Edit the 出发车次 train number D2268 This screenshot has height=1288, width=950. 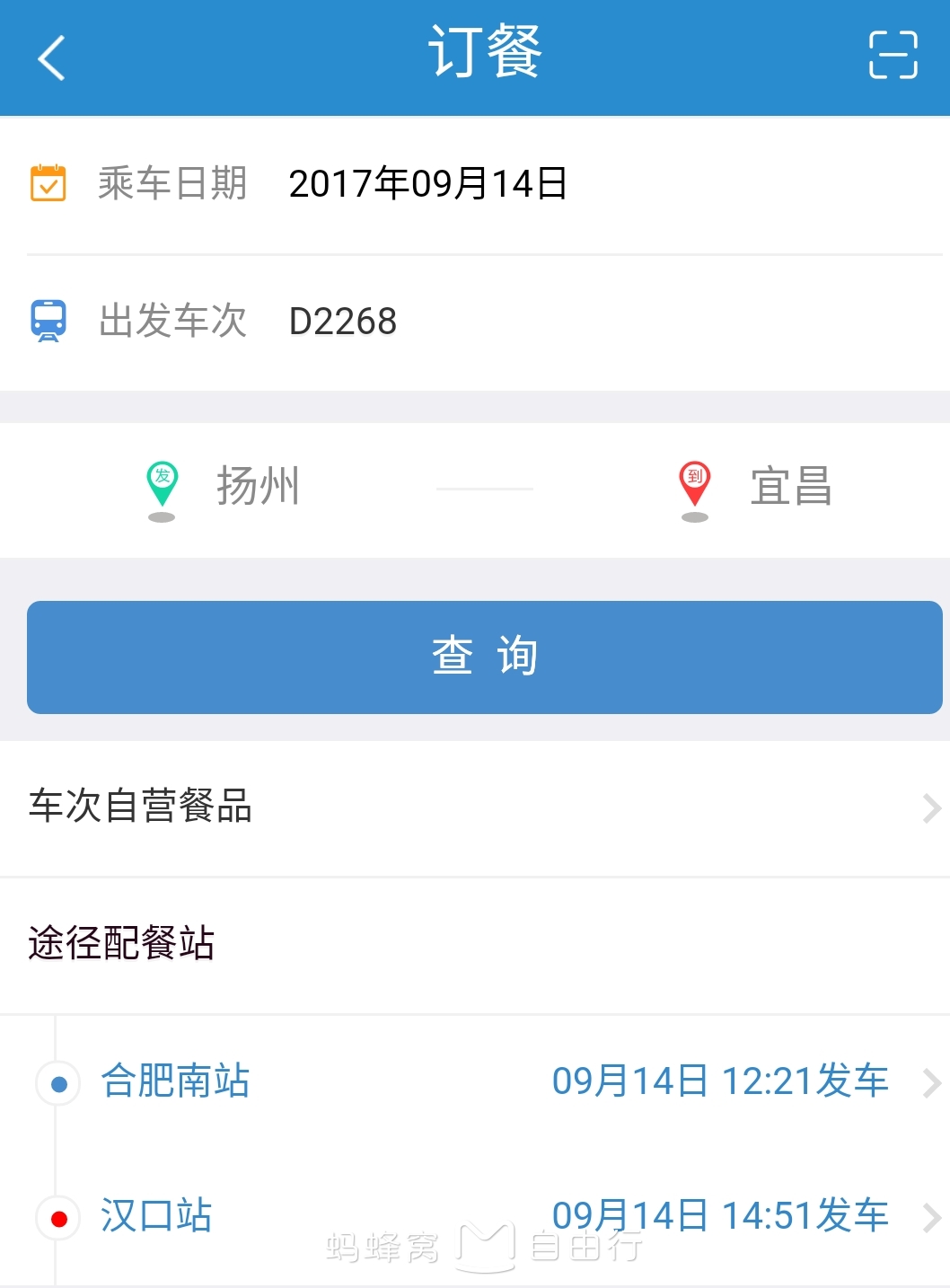pos(343,322)
